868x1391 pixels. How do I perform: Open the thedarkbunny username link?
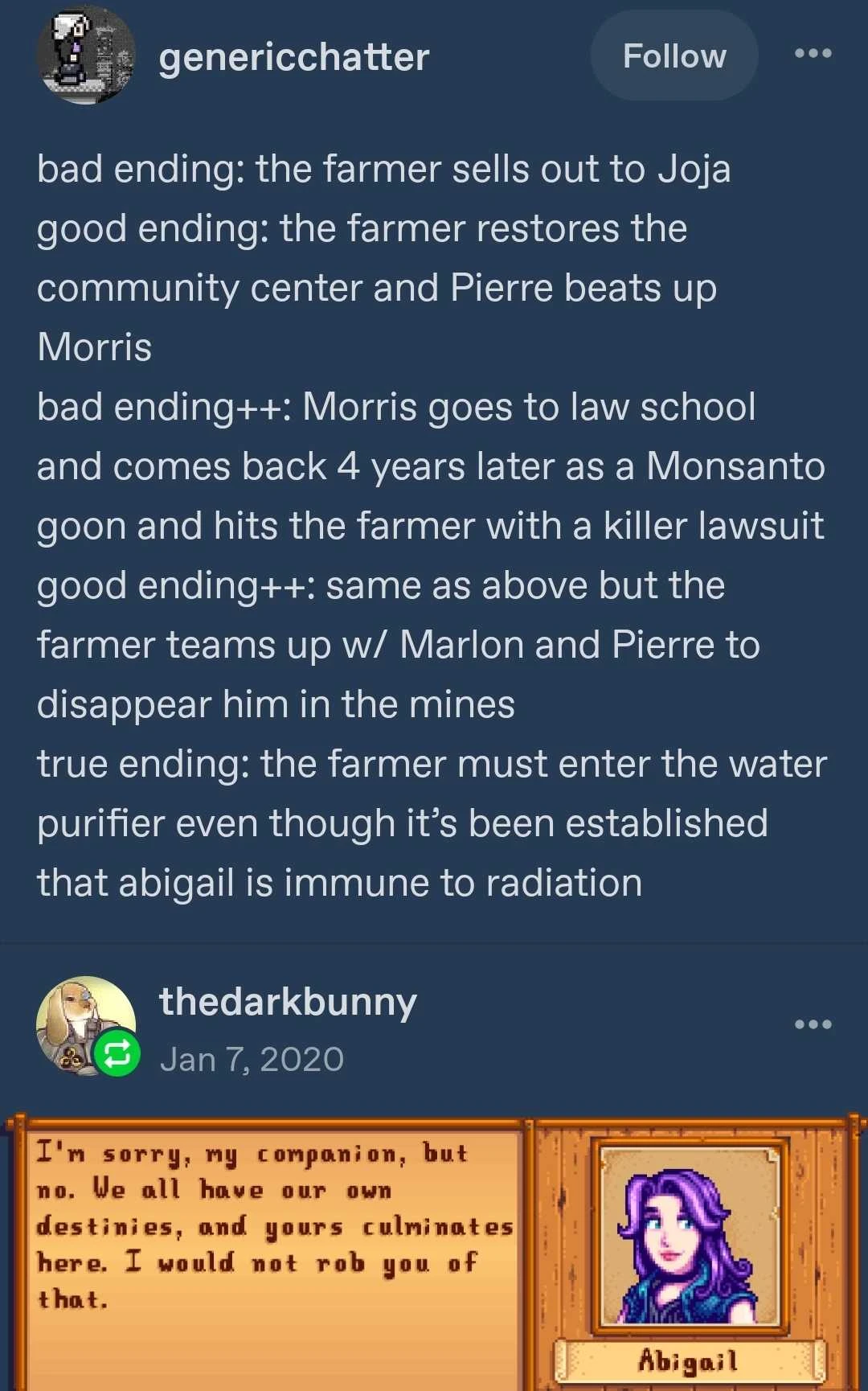point(288,1002)
